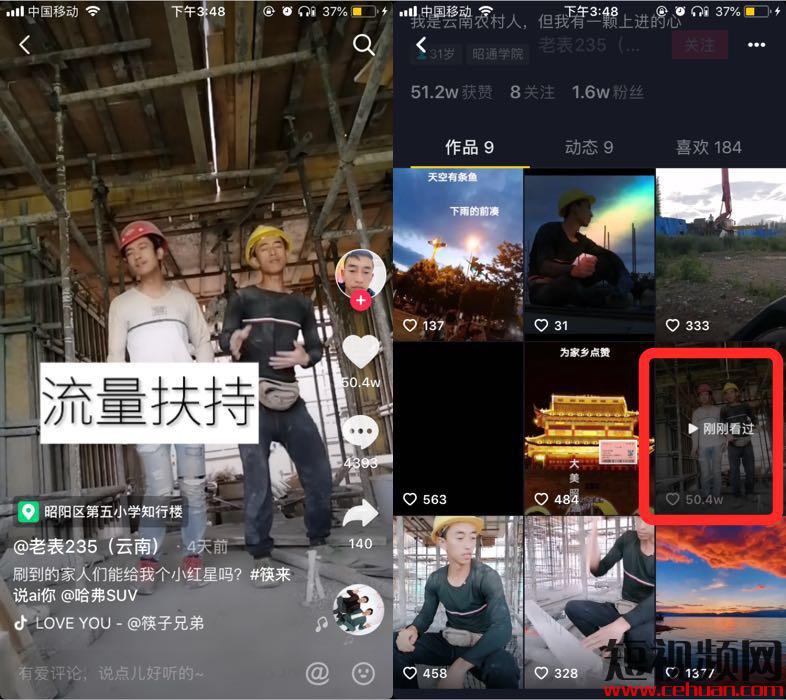This screenshot has width=786, height=700.
Task: Play the 刚刚看过 video tile
Action: coord(720,428)
